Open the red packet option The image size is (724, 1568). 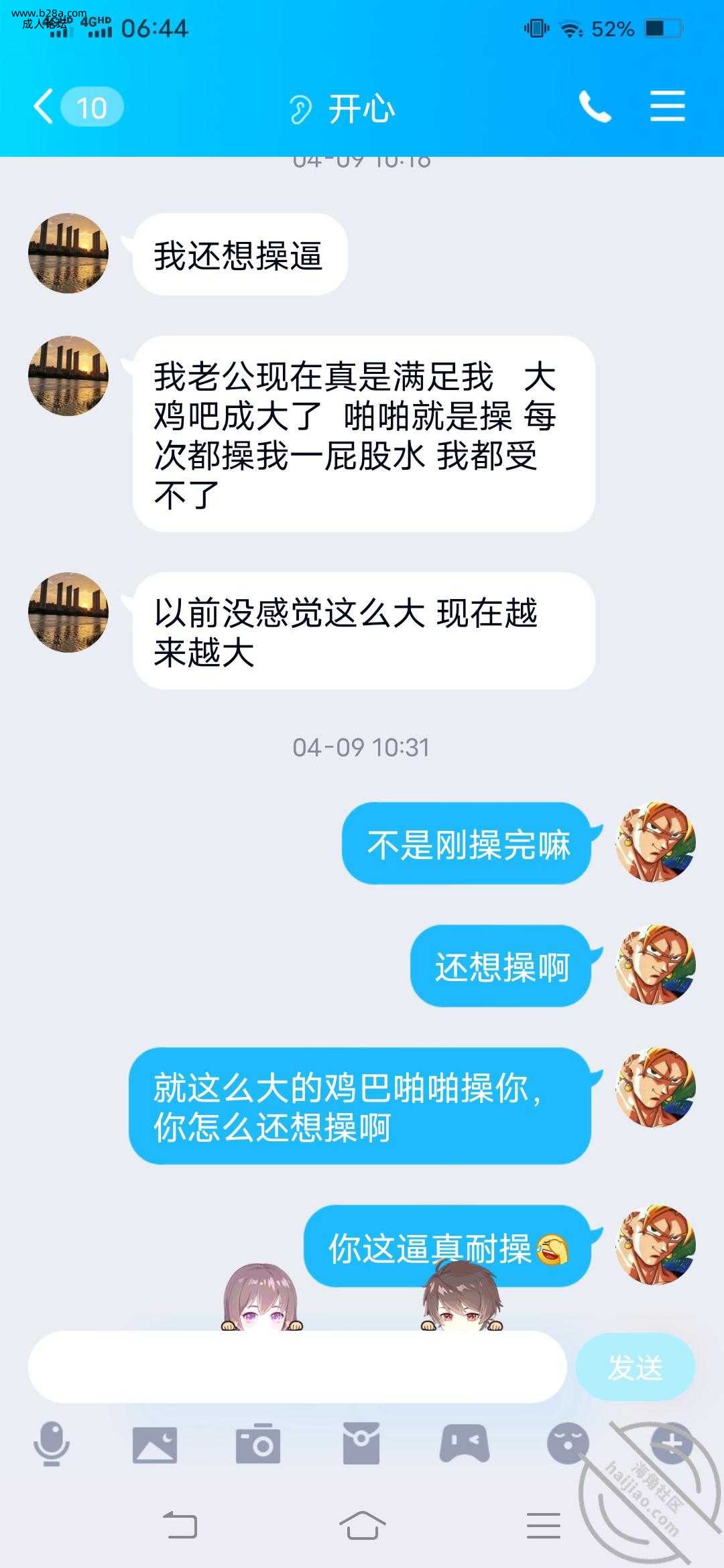point(361,1444)
